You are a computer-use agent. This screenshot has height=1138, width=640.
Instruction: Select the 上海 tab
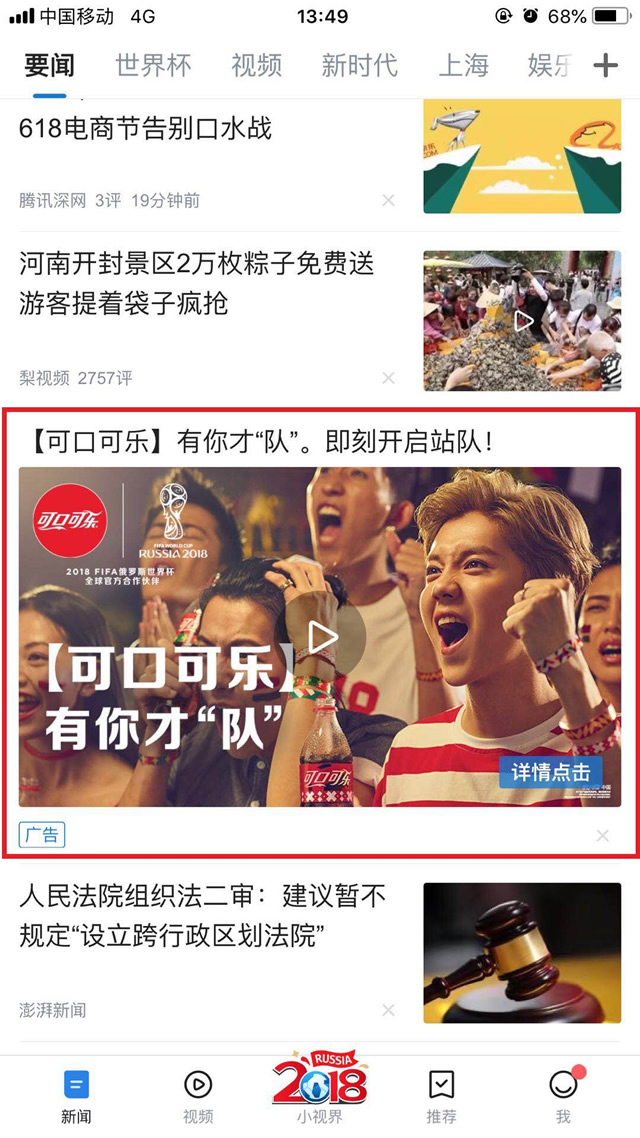tap(464, 66)
